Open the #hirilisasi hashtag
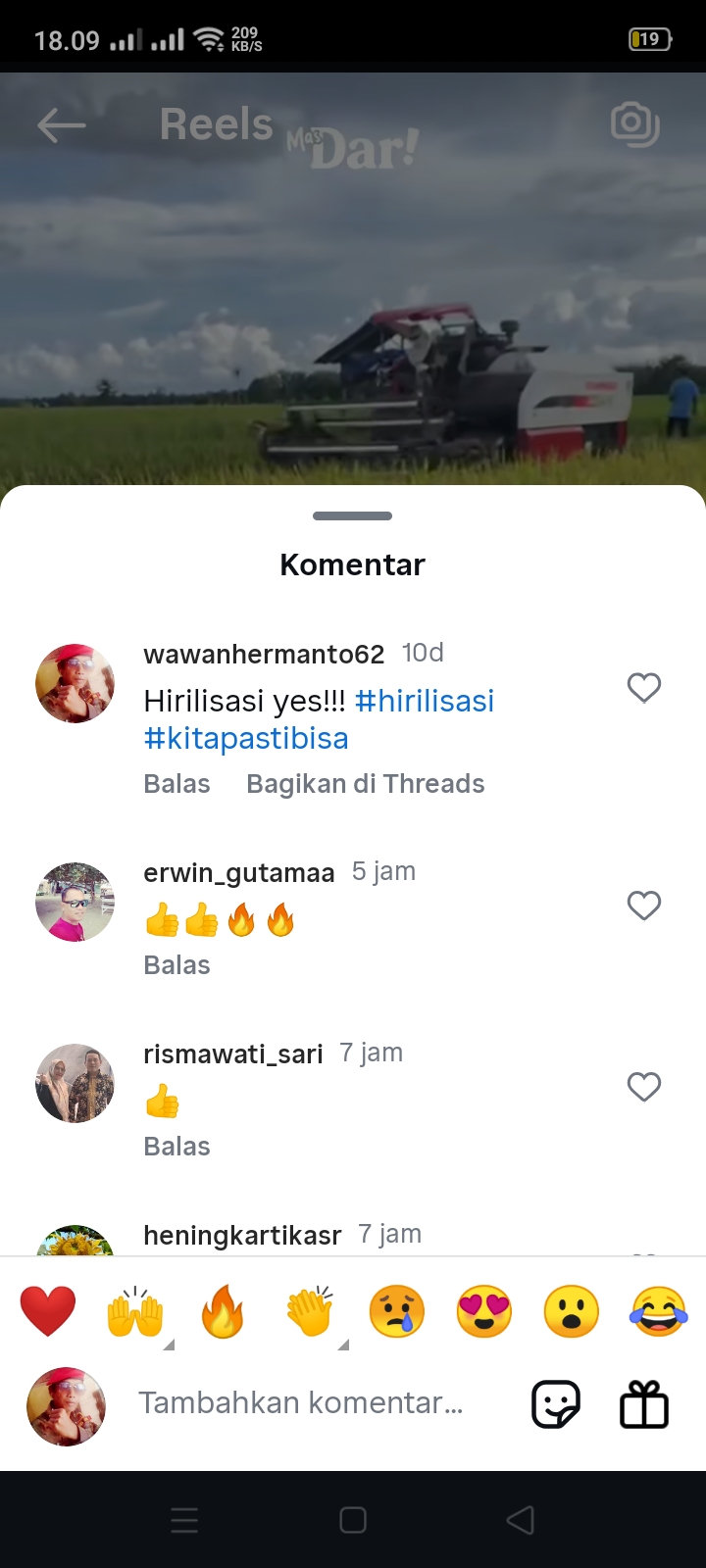 [425, 701]
